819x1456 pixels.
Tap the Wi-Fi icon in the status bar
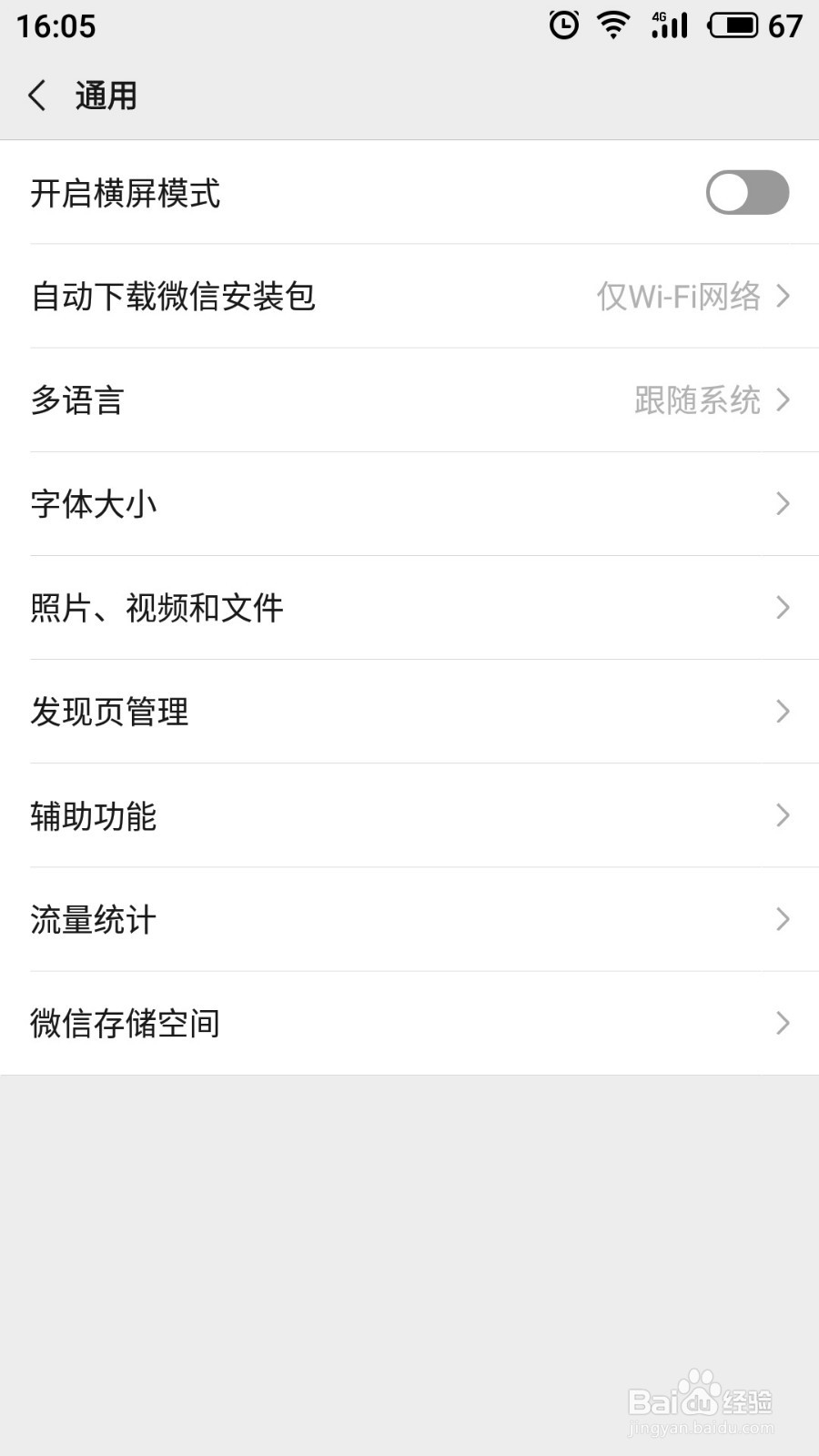(x=612, y=25)
